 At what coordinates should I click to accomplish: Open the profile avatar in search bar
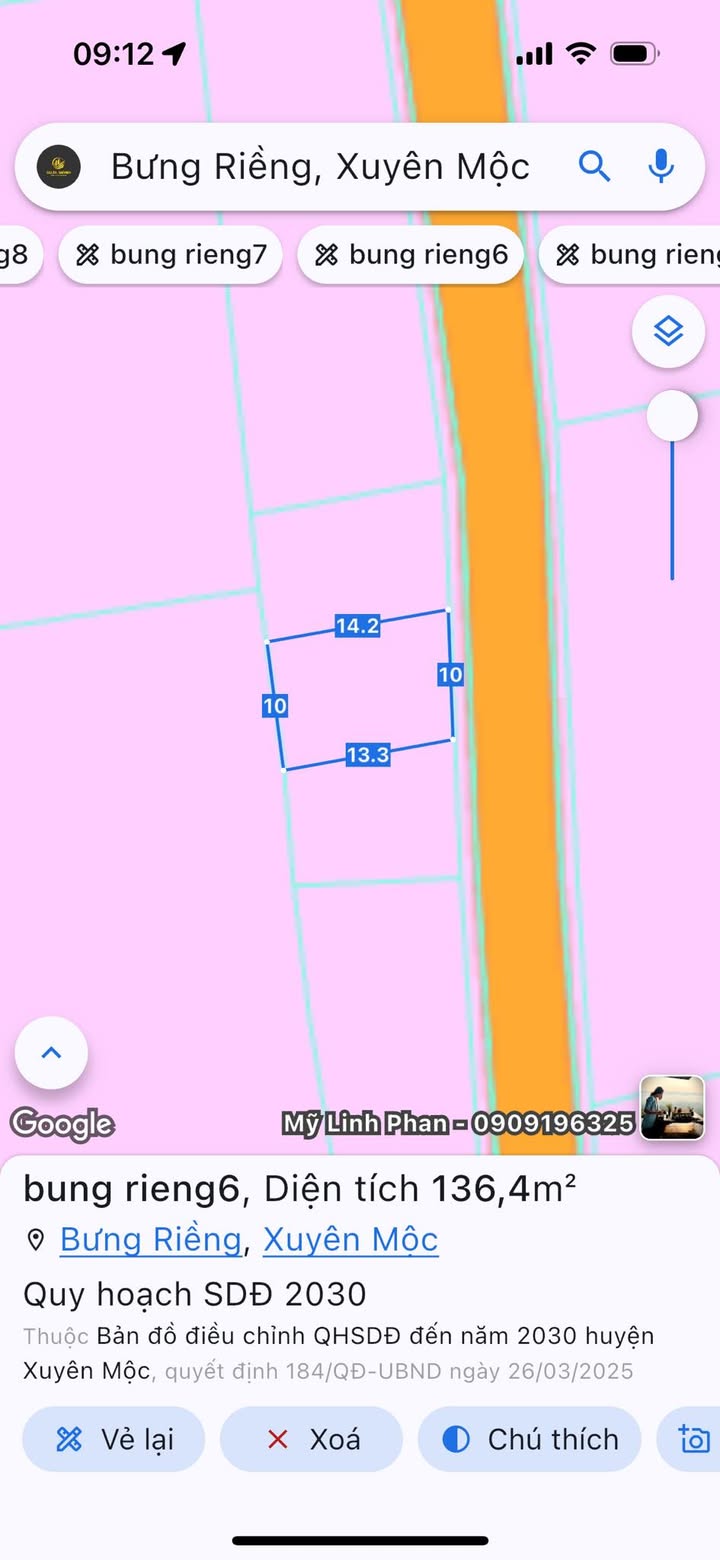pos(58,167)
